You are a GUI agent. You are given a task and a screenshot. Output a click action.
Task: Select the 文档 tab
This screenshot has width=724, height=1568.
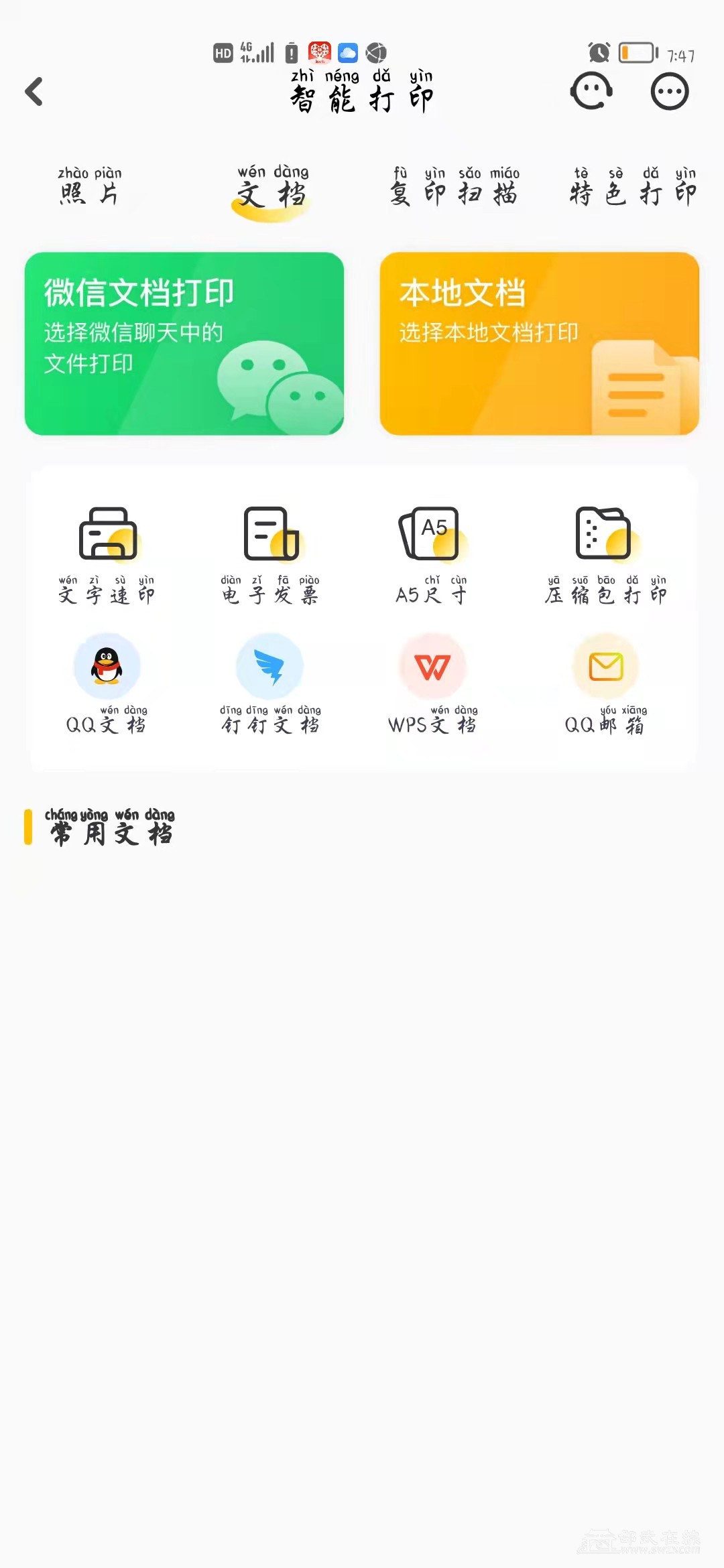(x=272, y=189)
